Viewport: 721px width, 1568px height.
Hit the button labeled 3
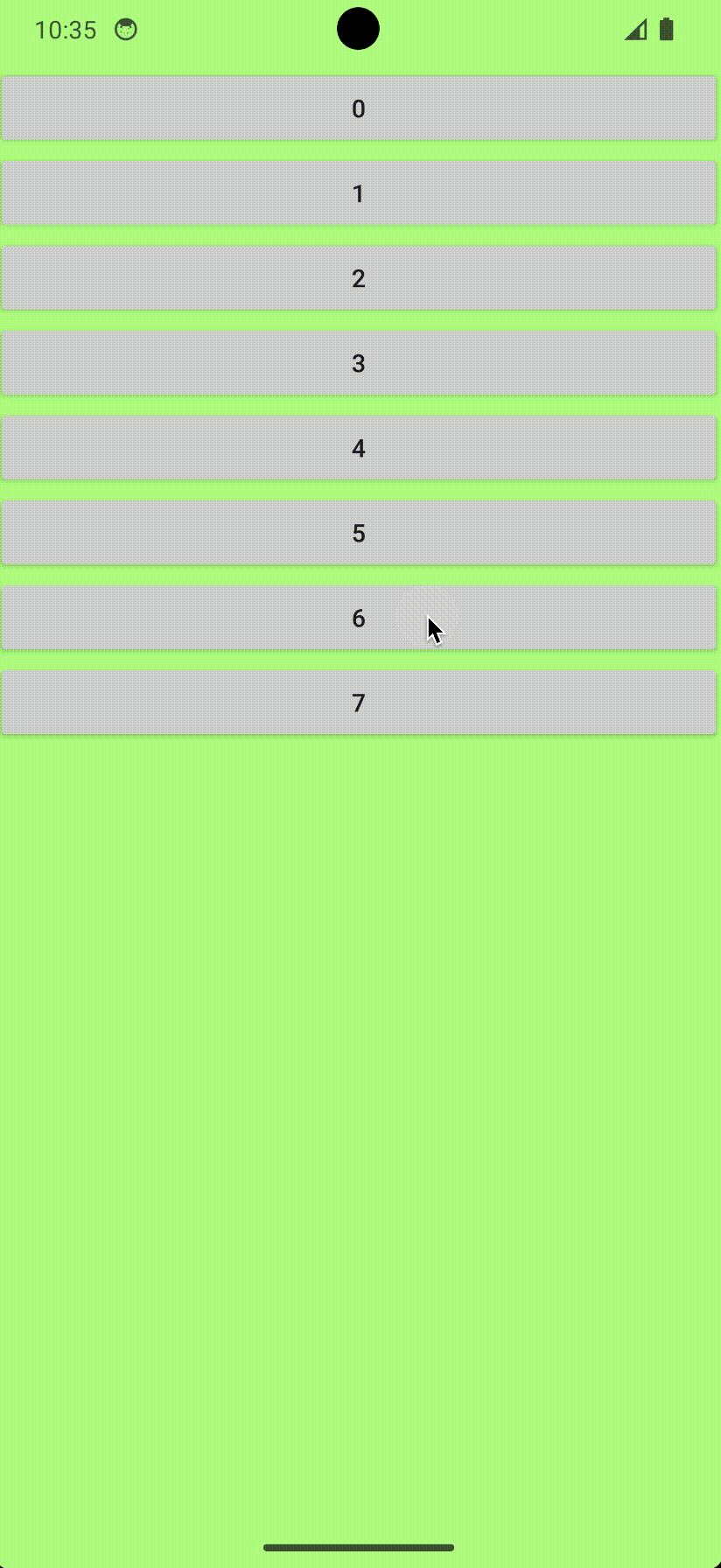(x=359, y=363)
